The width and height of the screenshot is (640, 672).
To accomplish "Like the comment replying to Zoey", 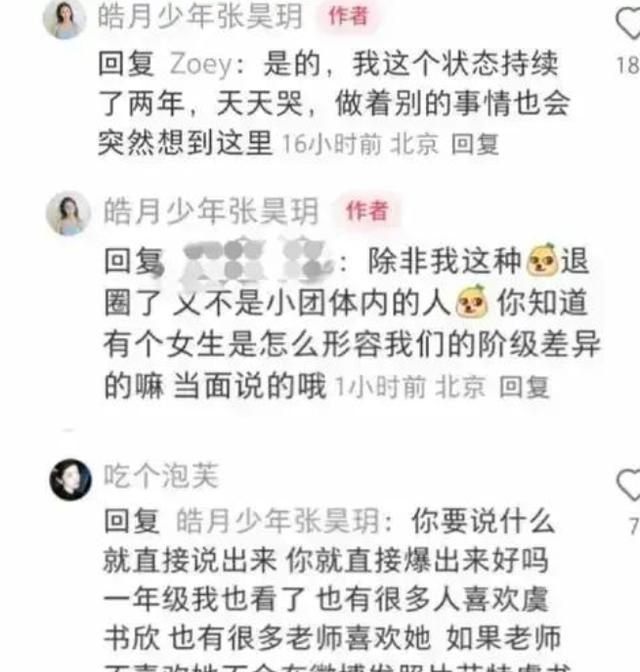I will (629, 24).
